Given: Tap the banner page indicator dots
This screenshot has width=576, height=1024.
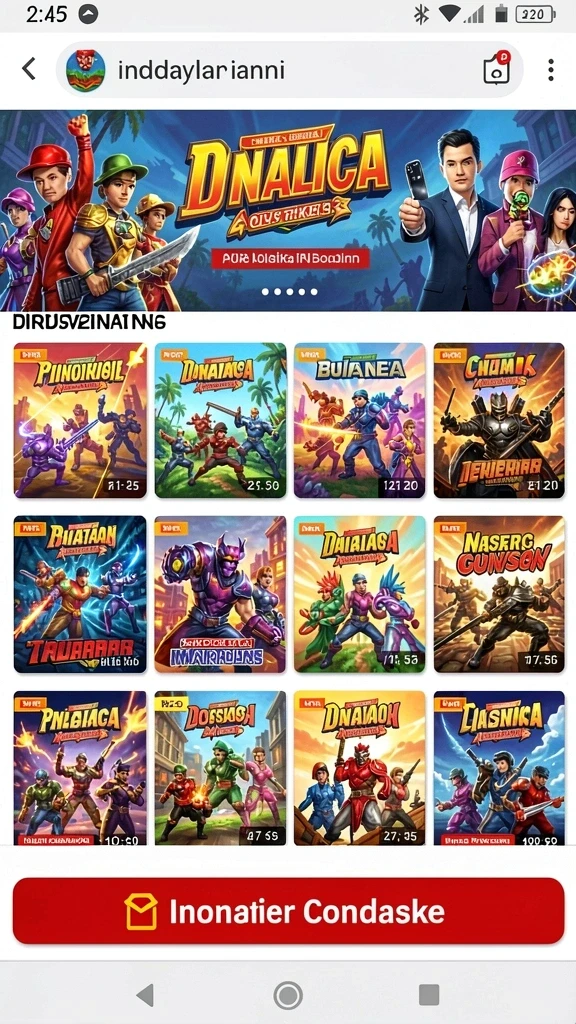Looking at the screenshot, I should [x=289, y=292].
